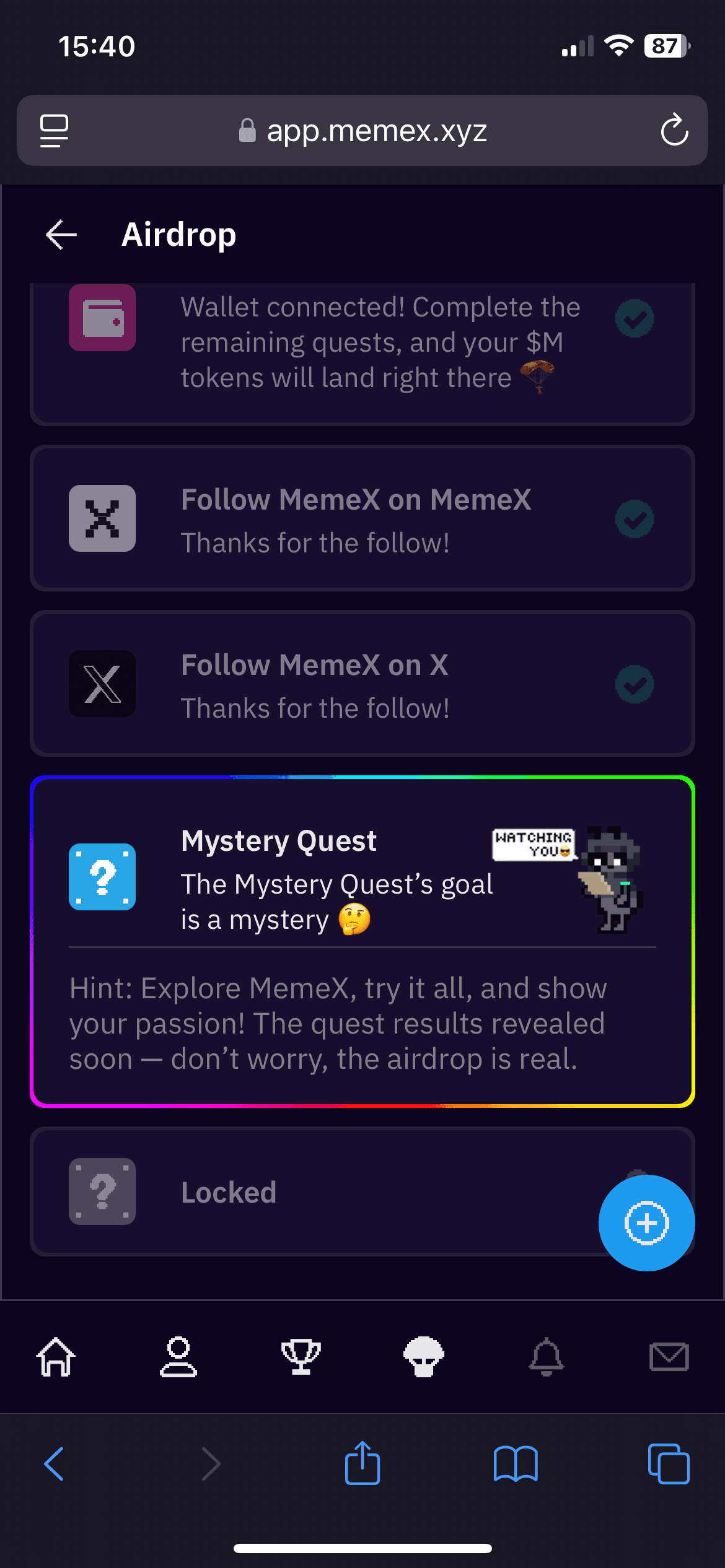
Task: Open the airdrop parachute tab
Action: click(x=424, y=1356)
